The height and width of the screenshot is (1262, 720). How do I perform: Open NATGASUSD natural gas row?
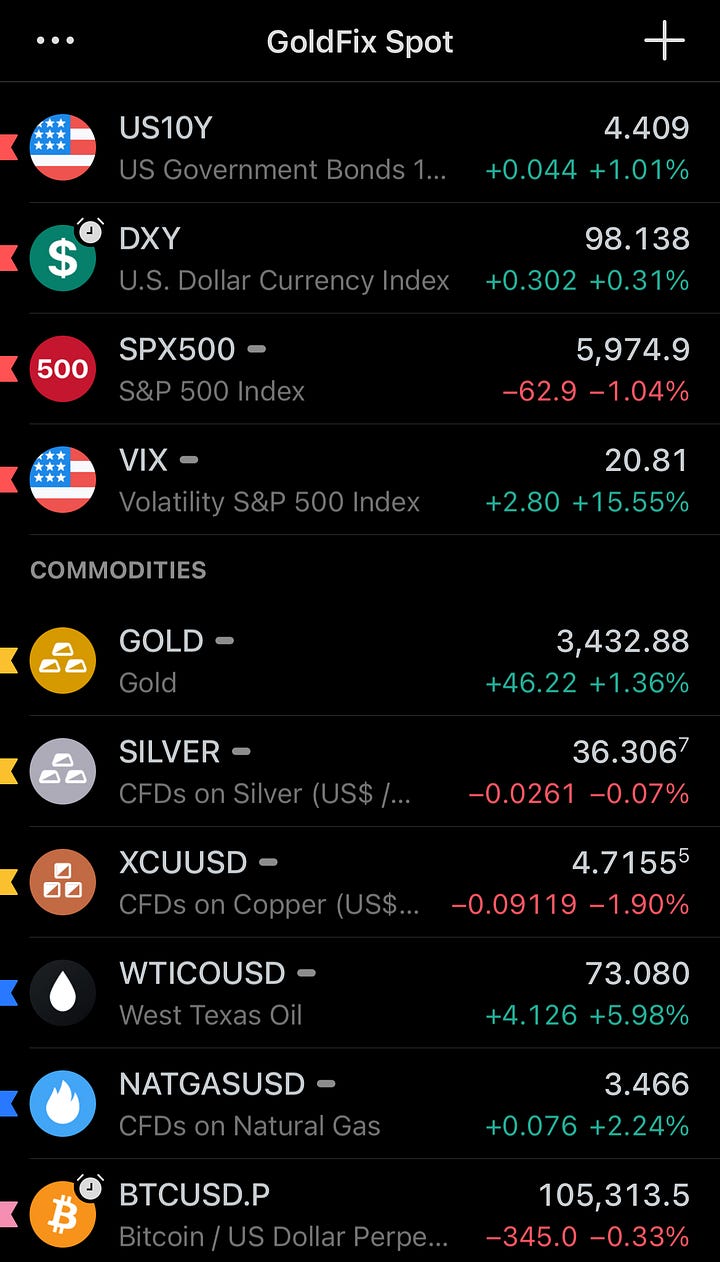(360, 1105)
